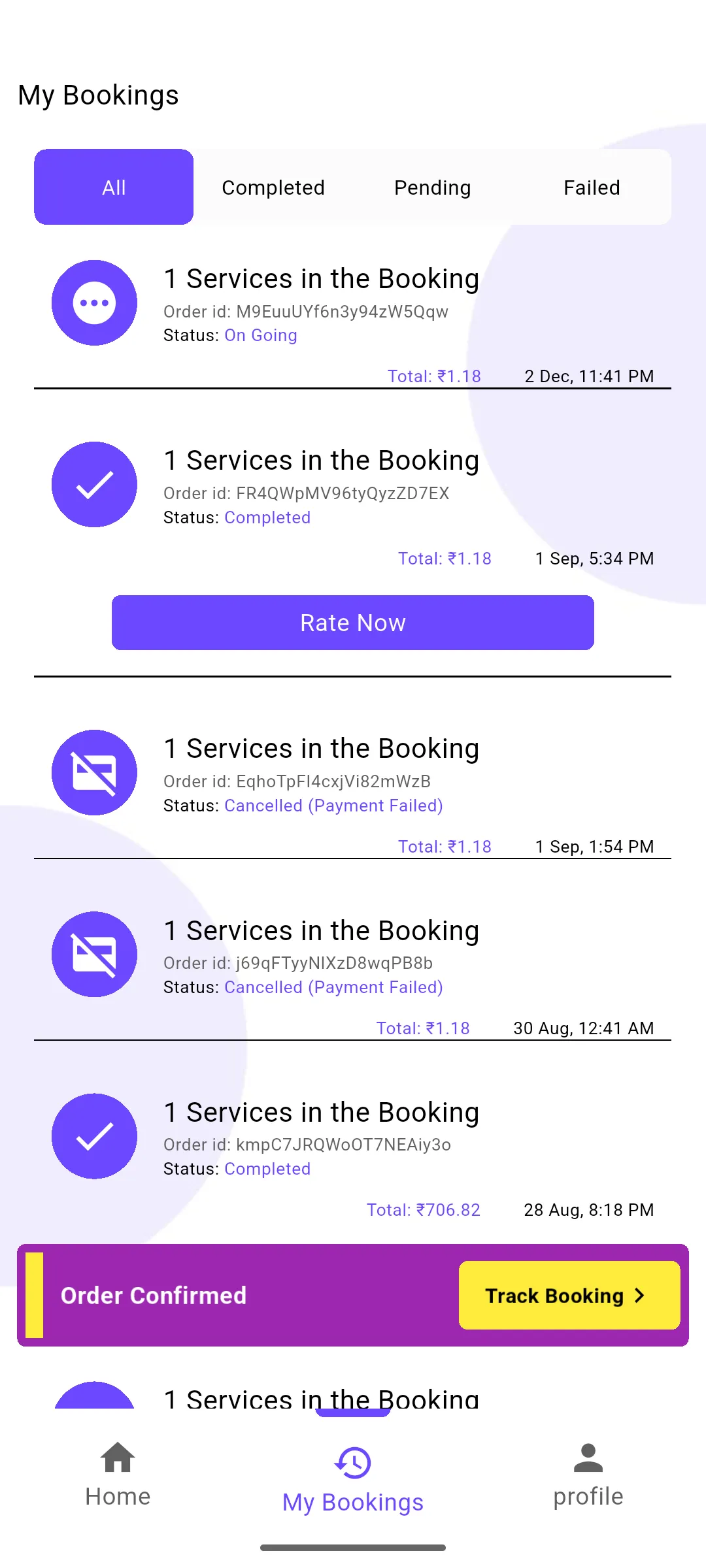Tap the Rate Now button

[x=353, y=623]
